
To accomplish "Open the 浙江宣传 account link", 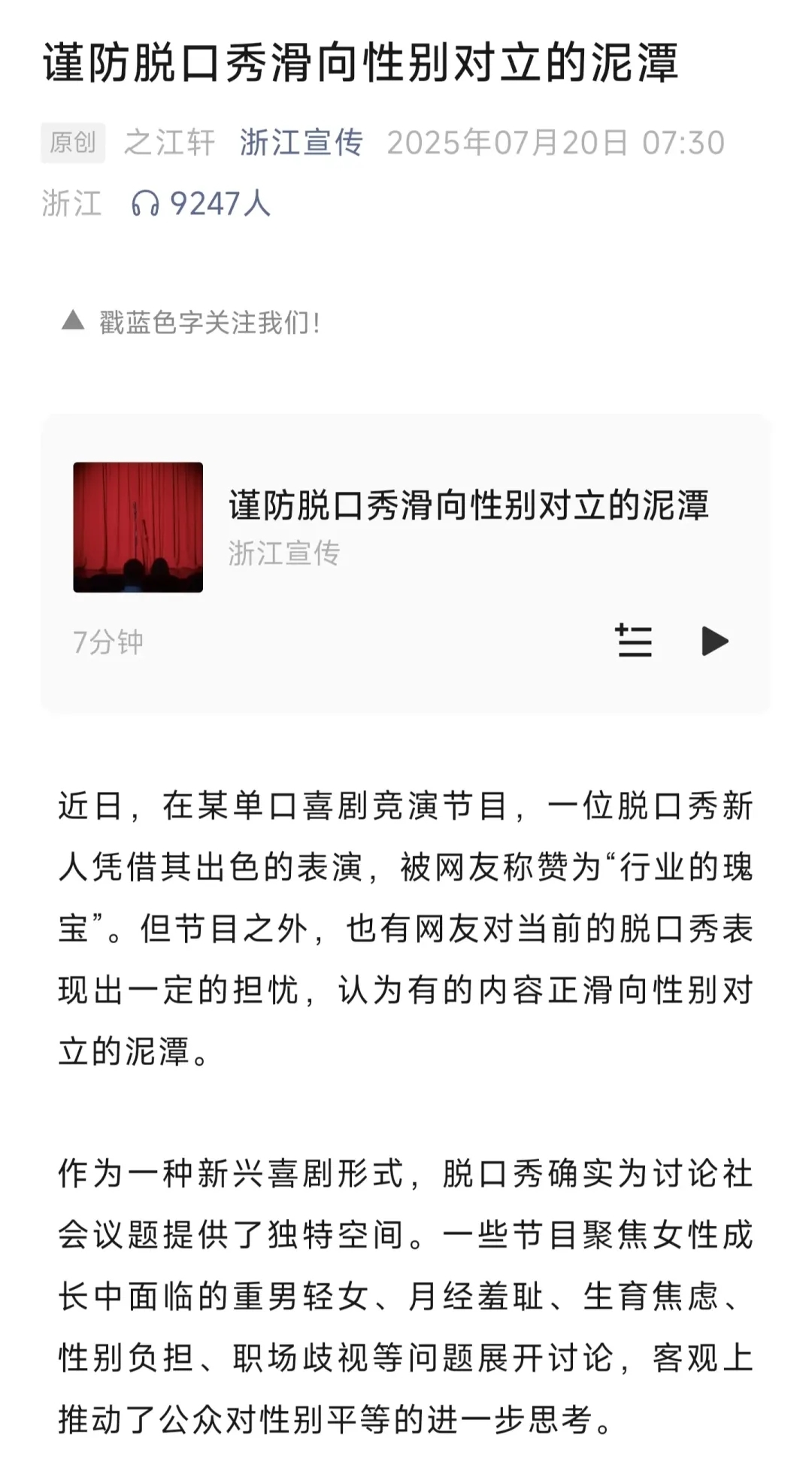I will 301,142.
